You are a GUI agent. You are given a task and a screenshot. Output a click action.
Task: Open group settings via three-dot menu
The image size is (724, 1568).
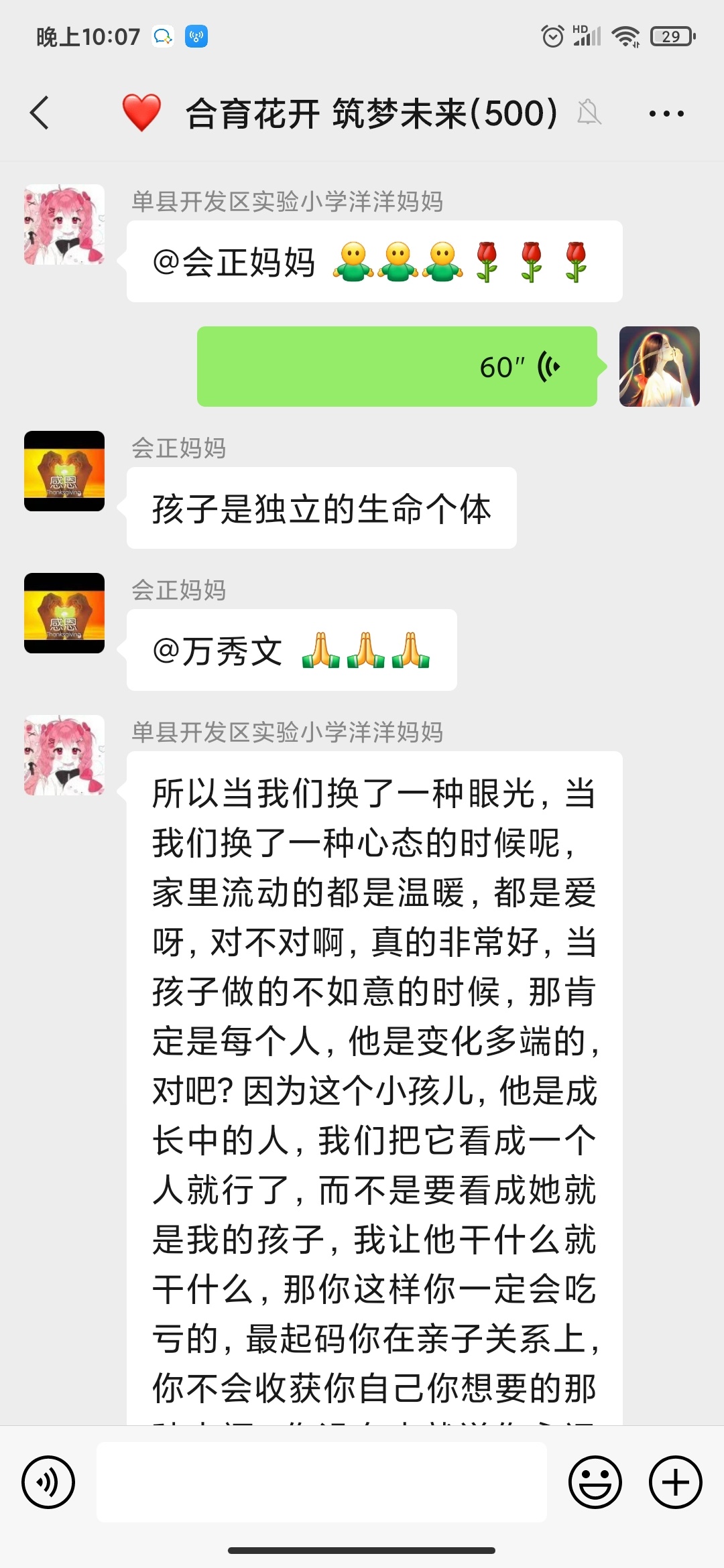(666, 114)
